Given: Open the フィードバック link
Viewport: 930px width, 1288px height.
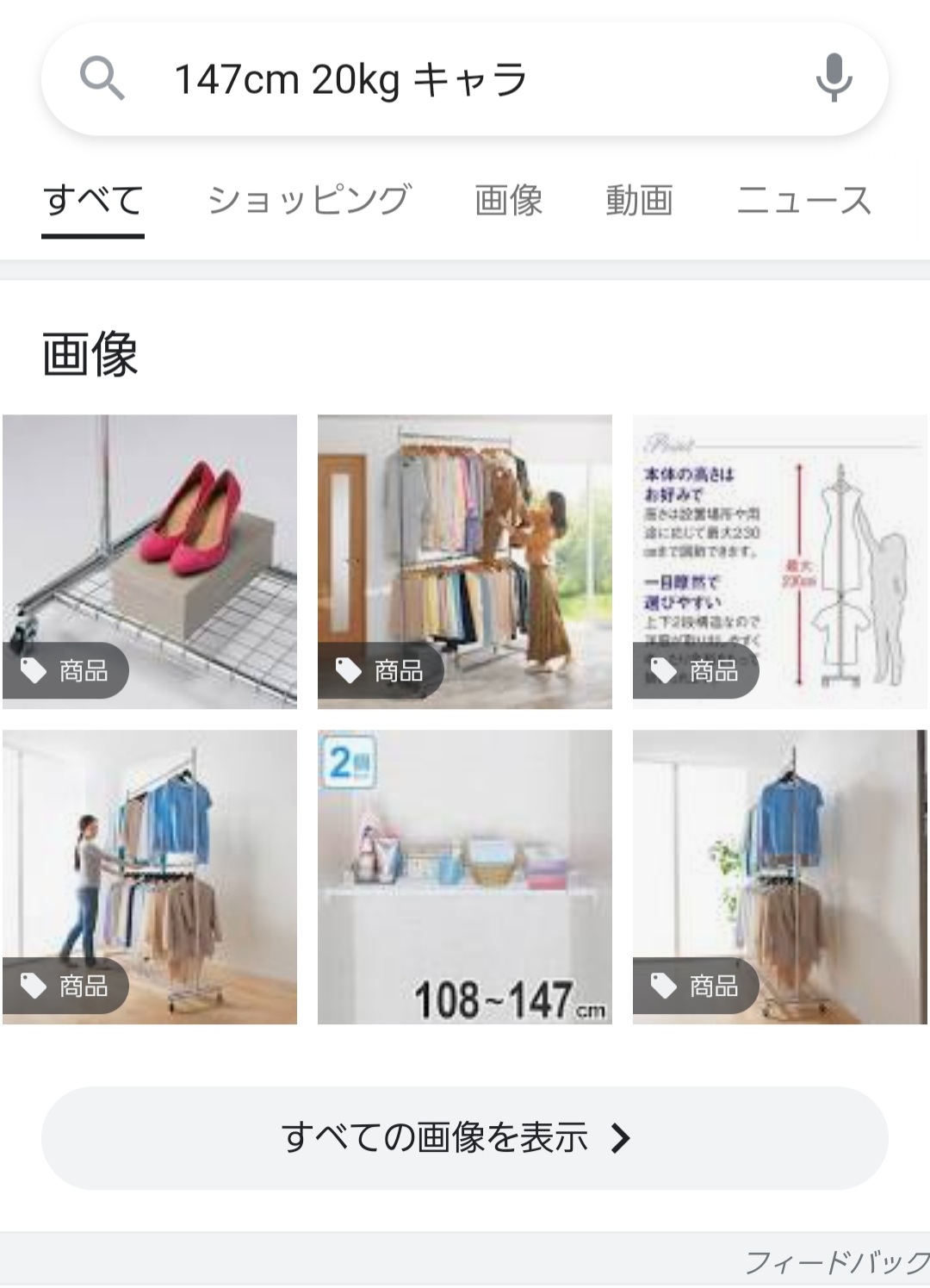Looking at the screenshot, I should (836, 1262).
